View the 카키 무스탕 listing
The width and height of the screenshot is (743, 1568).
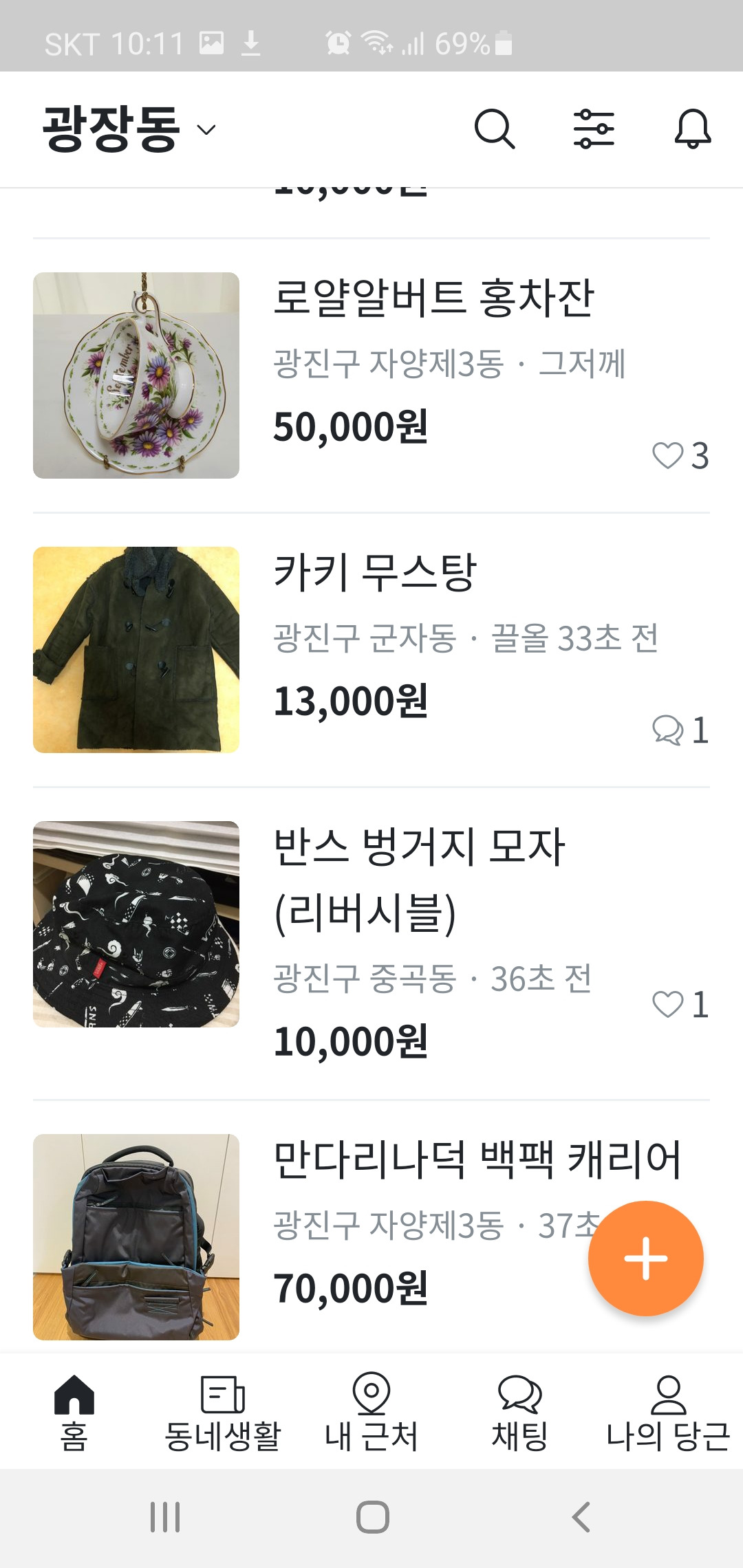(x=375, y=573)
